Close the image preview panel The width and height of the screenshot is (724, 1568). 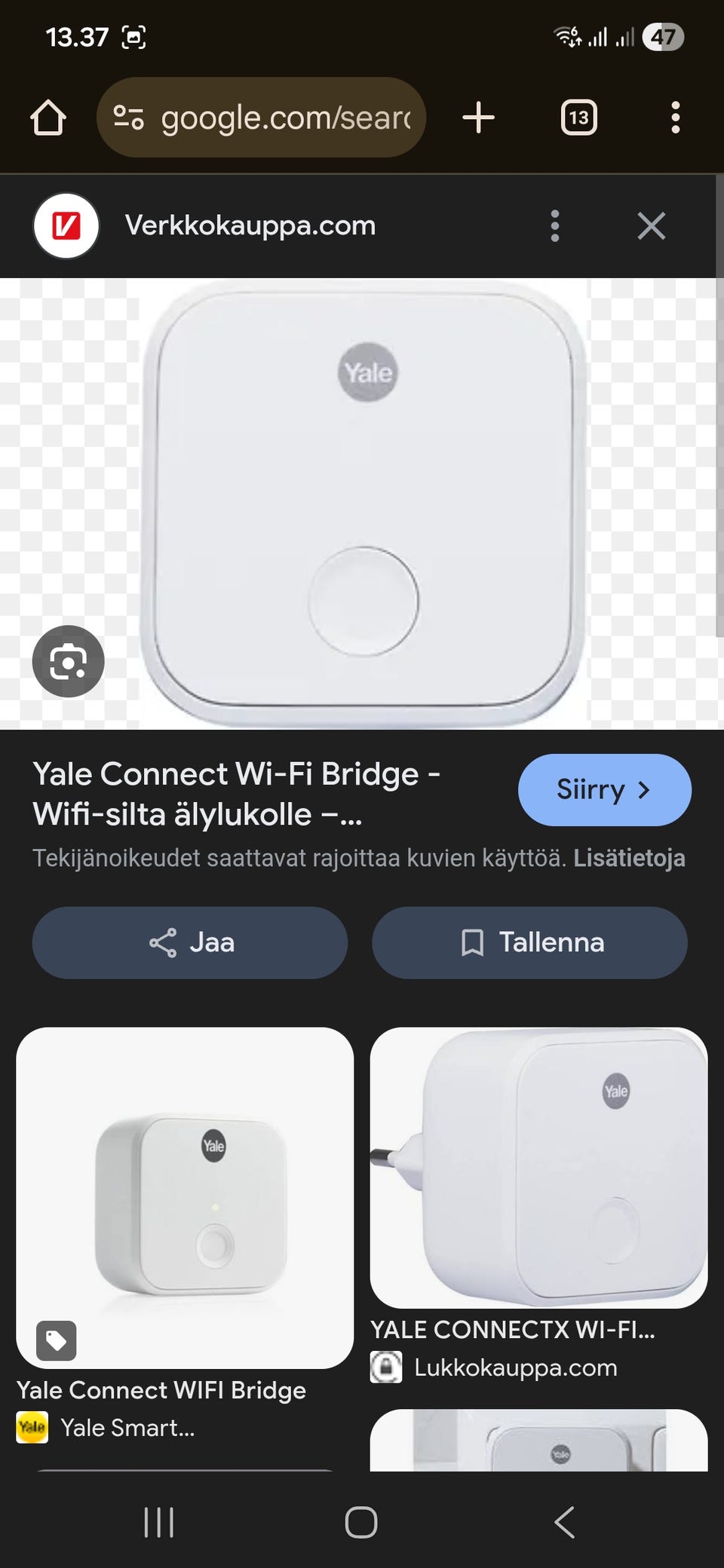(651, 225)
